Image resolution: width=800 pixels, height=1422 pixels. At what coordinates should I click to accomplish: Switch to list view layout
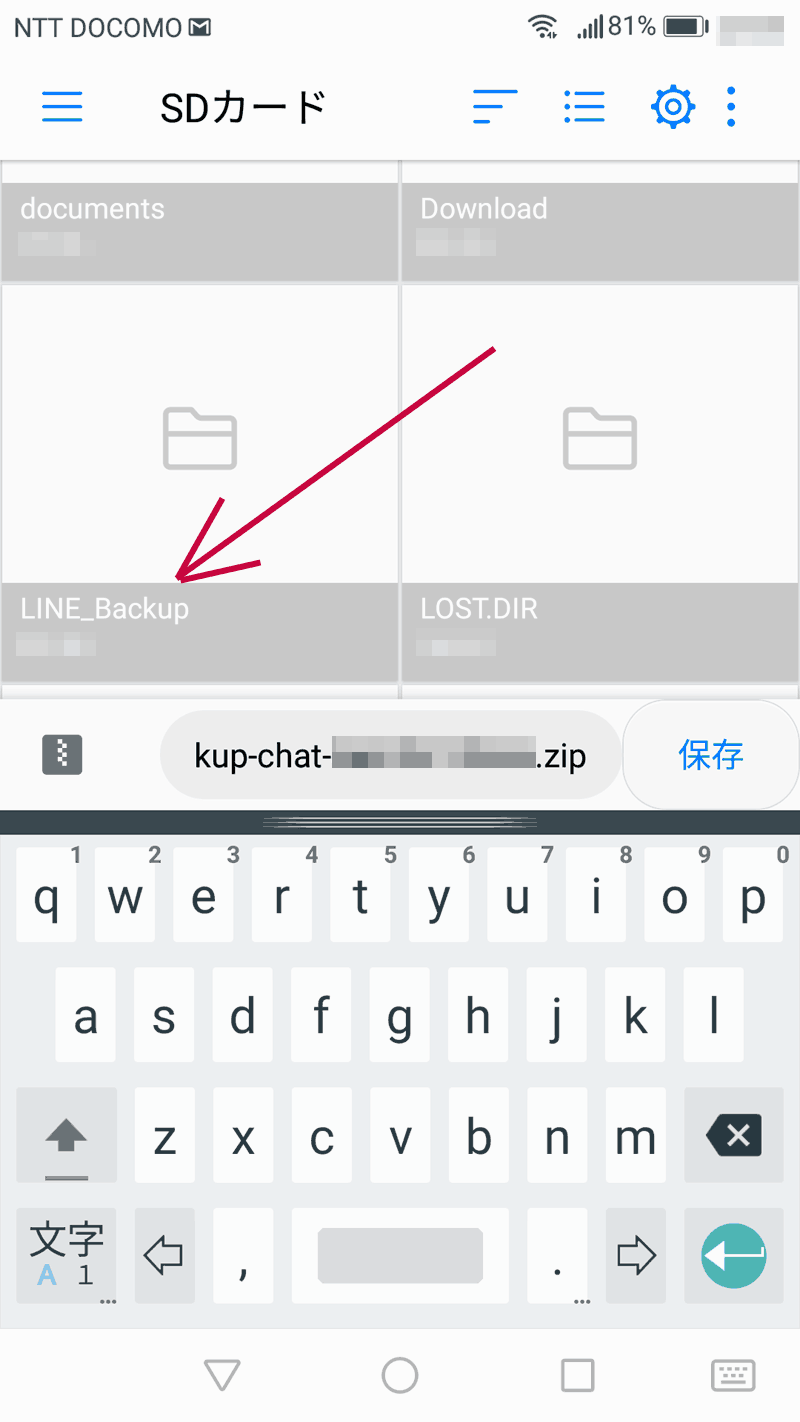click(x=584, y=106)
